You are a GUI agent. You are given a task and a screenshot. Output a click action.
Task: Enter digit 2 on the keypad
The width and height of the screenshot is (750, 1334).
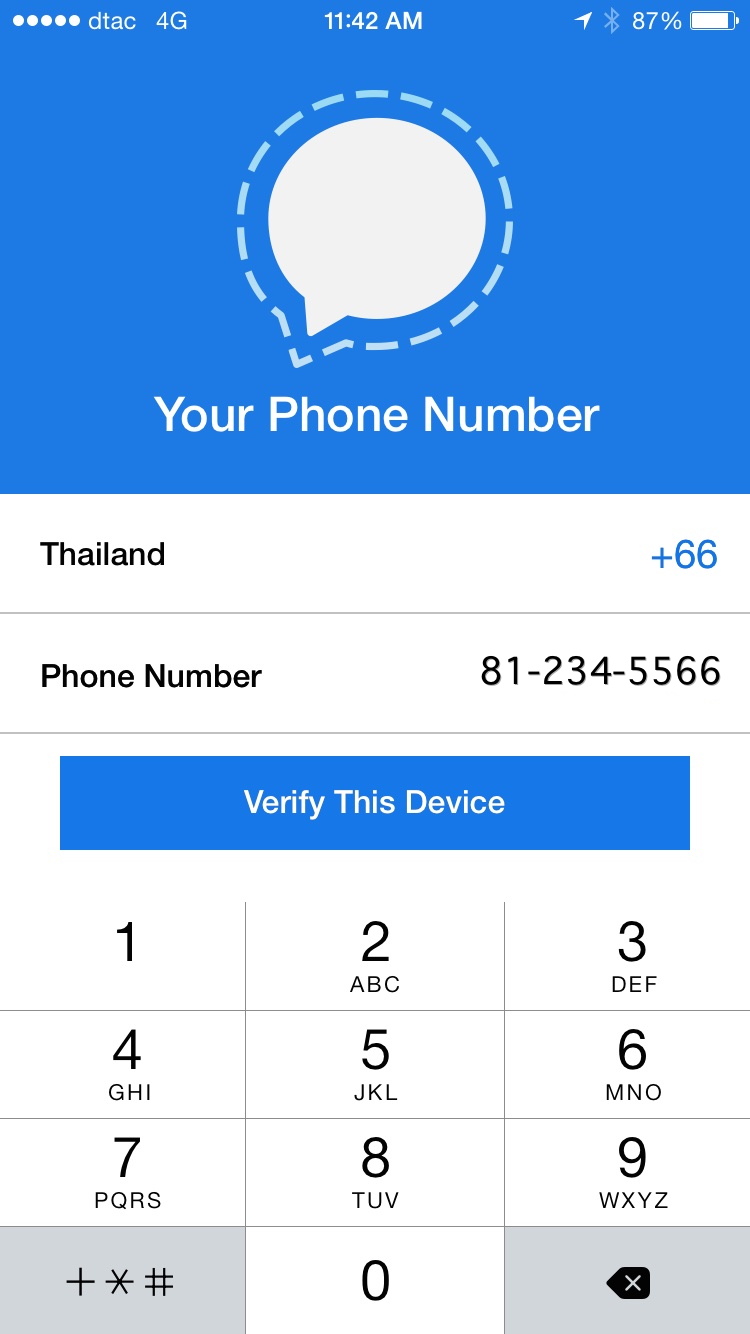(x=375, y=956)
